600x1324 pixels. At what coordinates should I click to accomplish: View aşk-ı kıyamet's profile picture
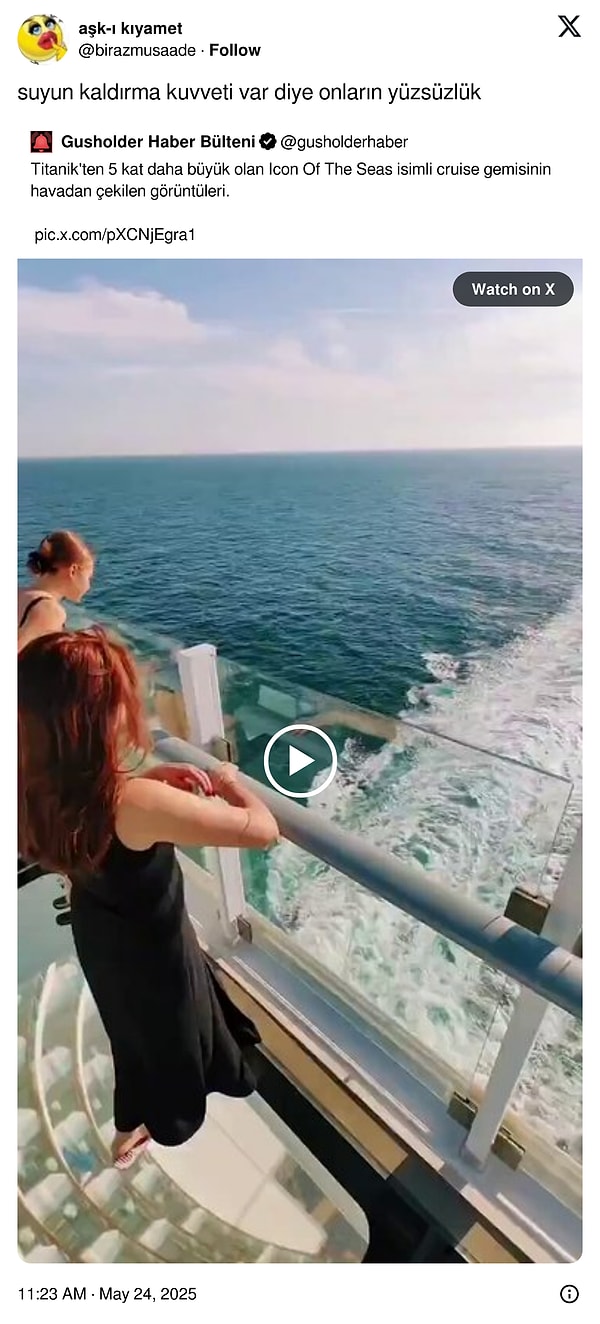(x=42, y=39)
